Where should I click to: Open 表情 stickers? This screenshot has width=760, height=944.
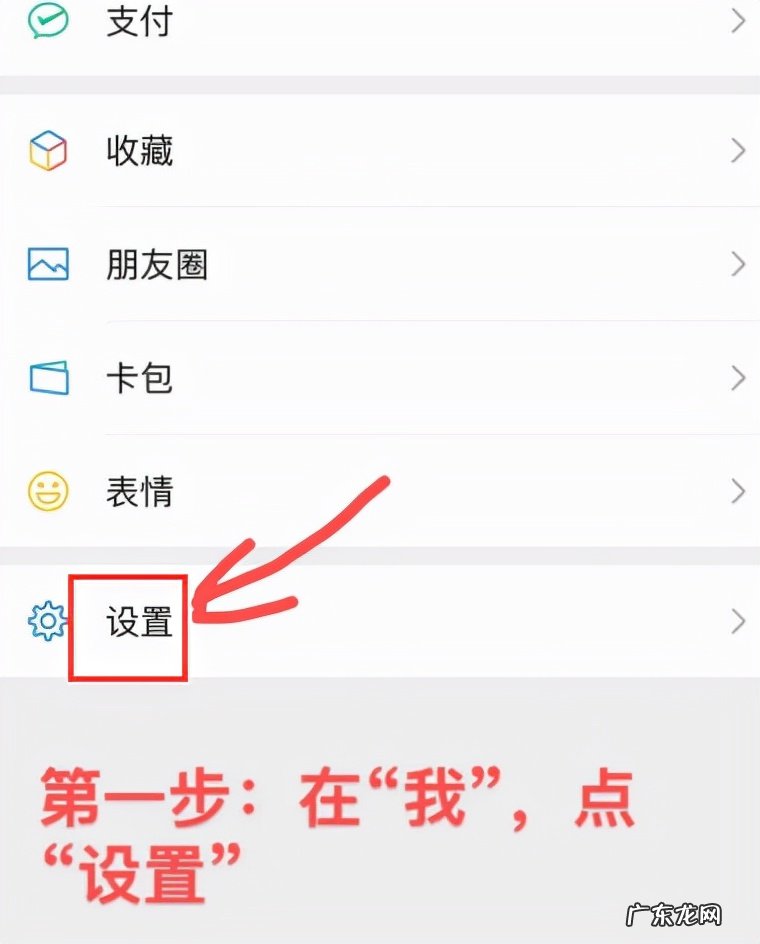click(140, 491)
